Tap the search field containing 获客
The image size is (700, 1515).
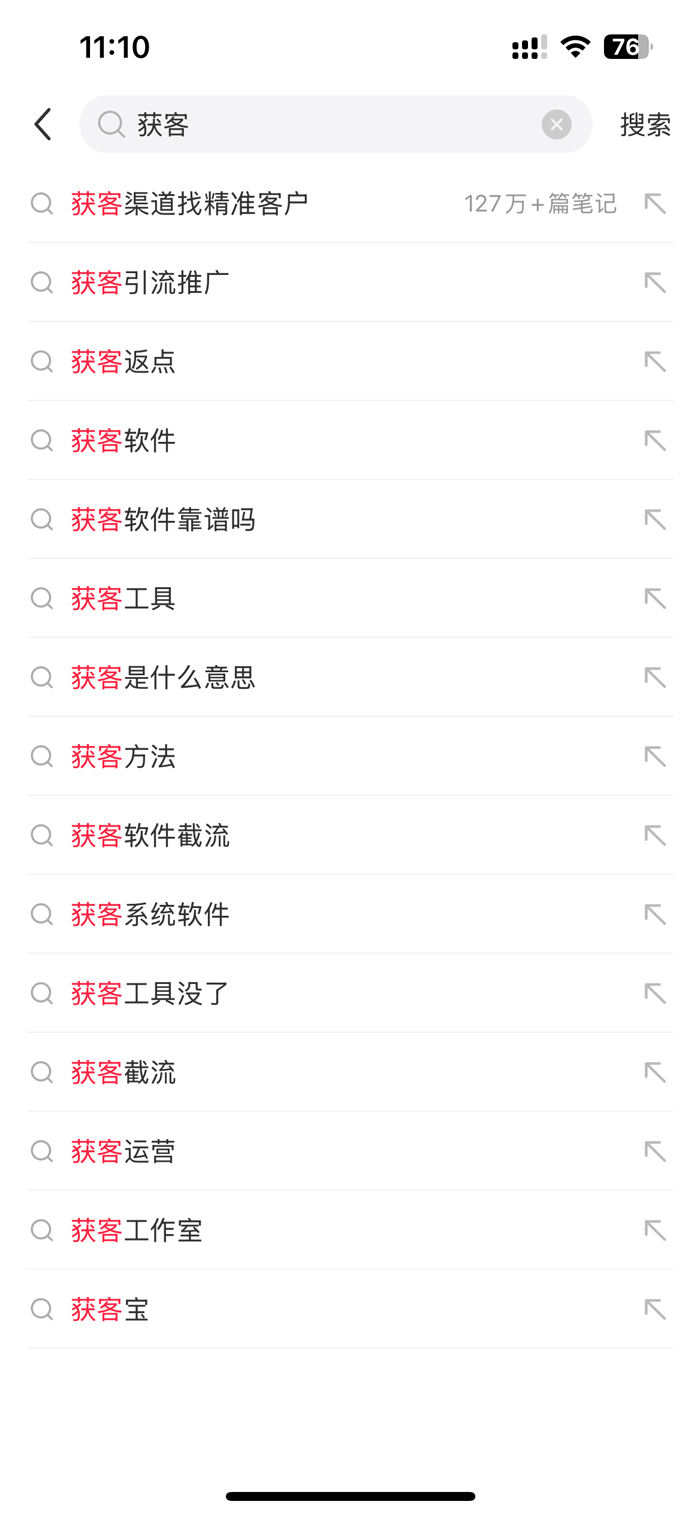(335, 124)
